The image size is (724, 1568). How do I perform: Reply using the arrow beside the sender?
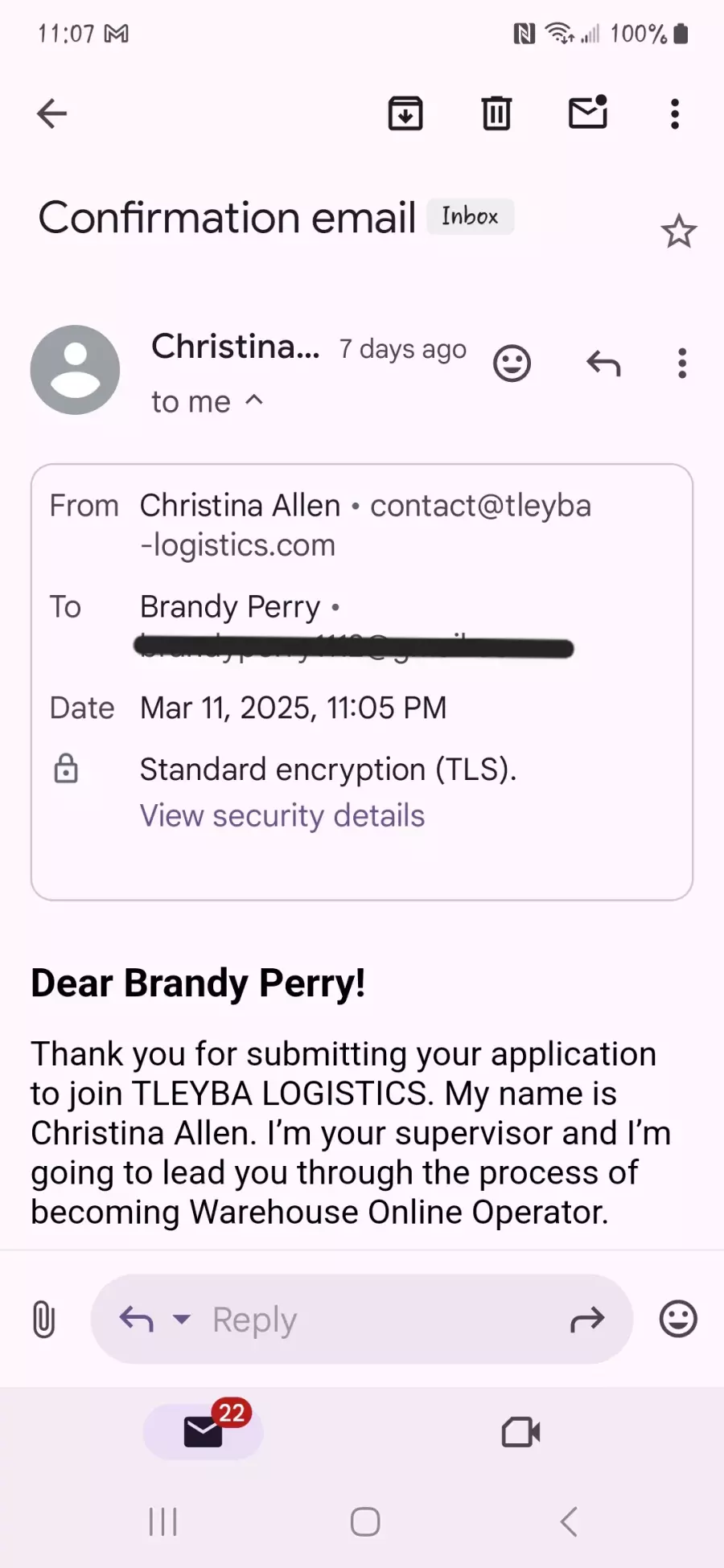[603, 363]
